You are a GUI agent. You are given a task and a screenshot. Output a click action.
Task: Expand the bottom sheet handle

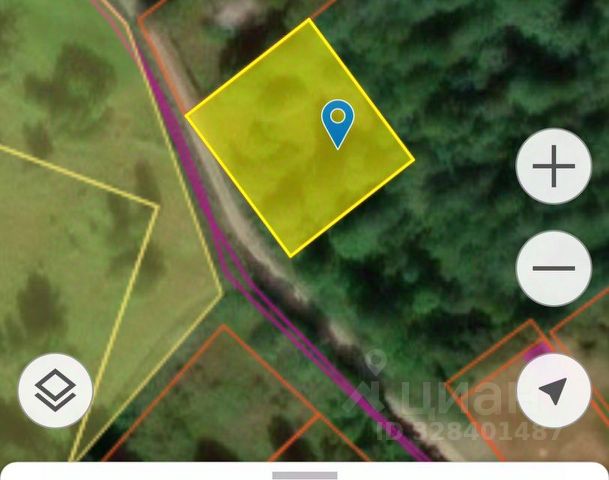click(x=304, y=474)
